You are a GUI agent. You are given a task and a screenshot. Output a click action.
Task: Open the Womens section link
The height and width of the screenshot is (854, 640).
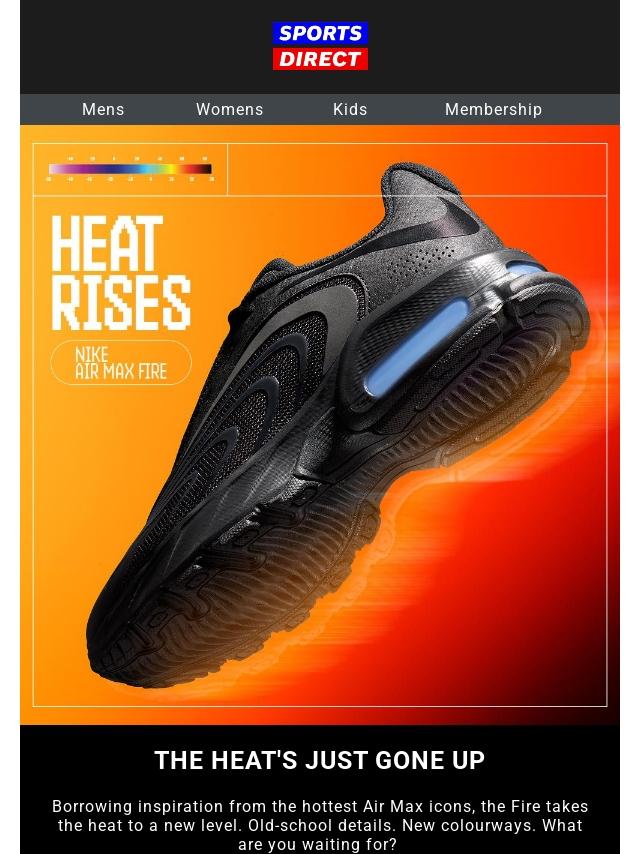coord(229,110)
